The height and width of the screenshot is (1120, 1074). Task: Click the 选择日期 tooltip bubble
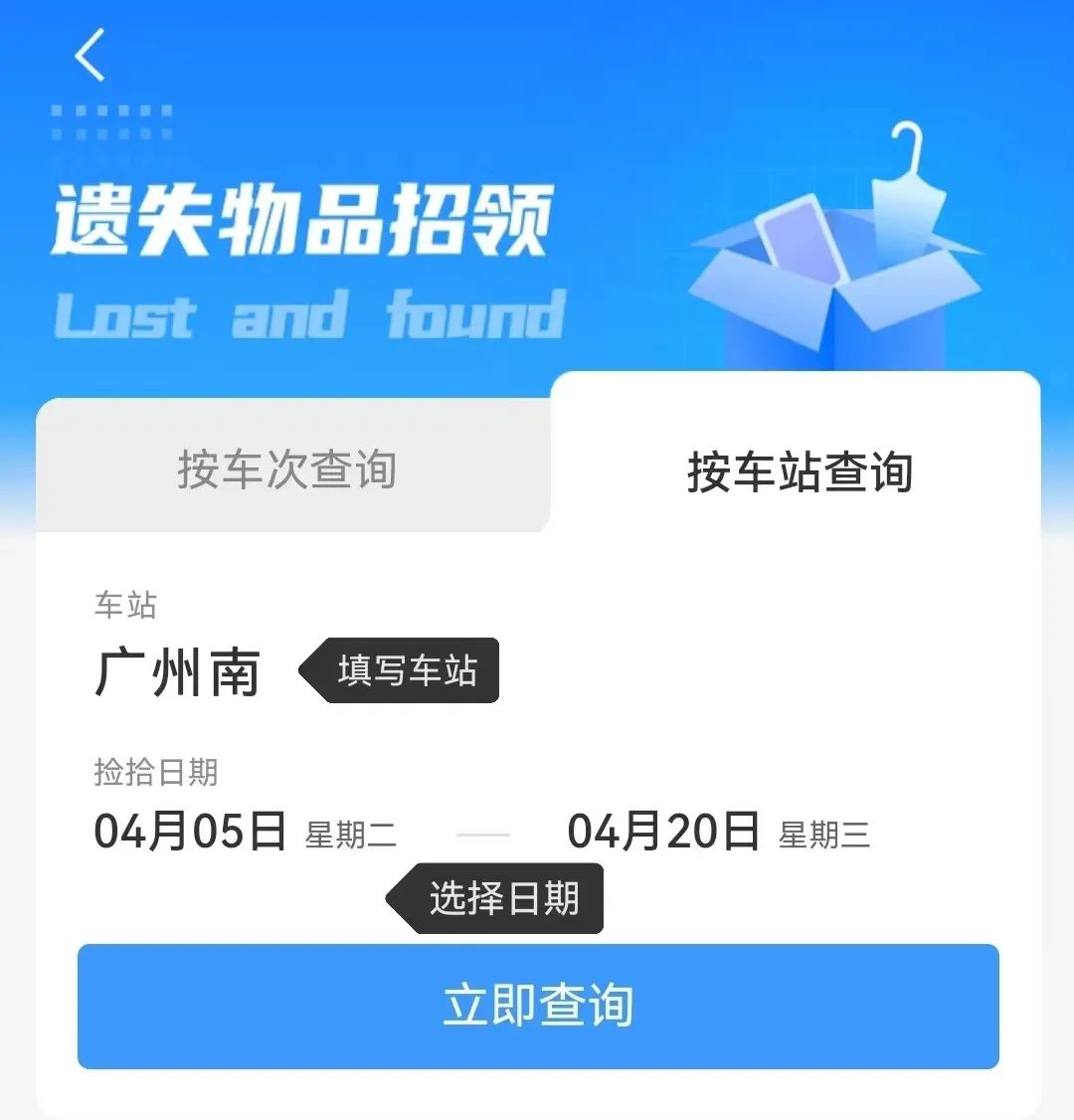pyautogui.click(x=497, y=897)
